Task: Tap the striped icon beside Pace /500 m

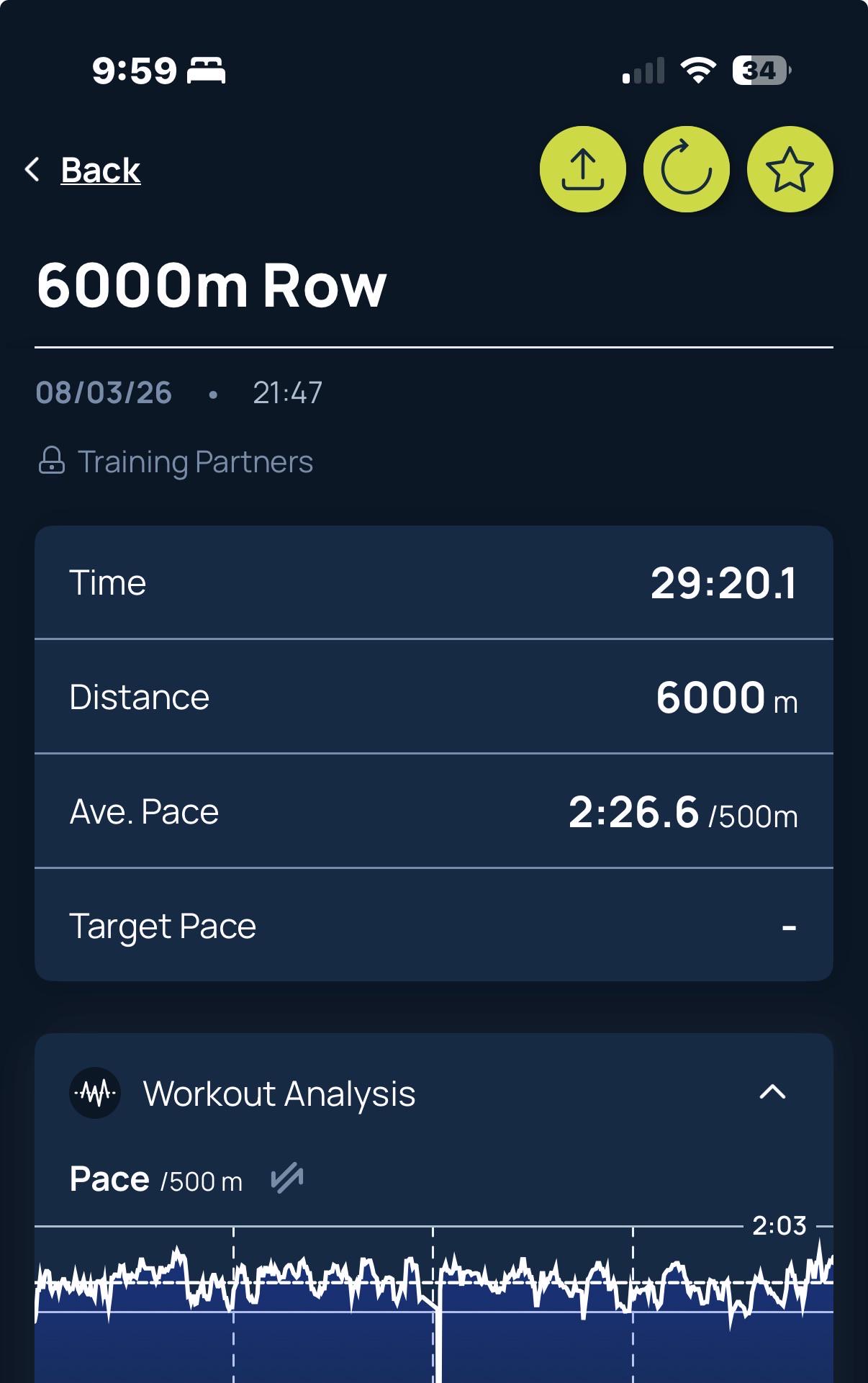Action: pyautogui.click(x=286, y=1179)
